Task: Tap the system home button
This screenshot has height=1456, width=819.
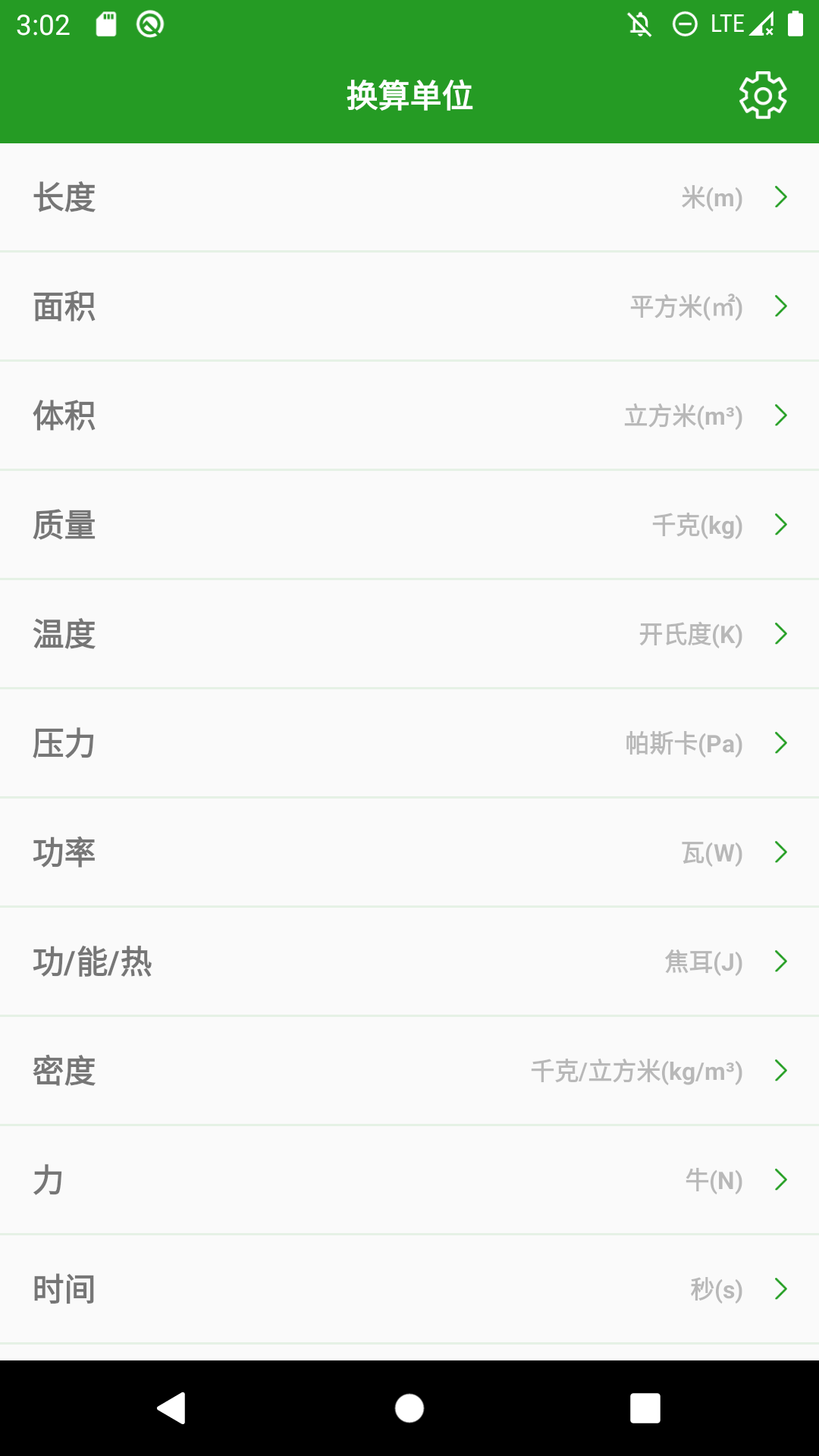Action: [x=409, y=1408]
